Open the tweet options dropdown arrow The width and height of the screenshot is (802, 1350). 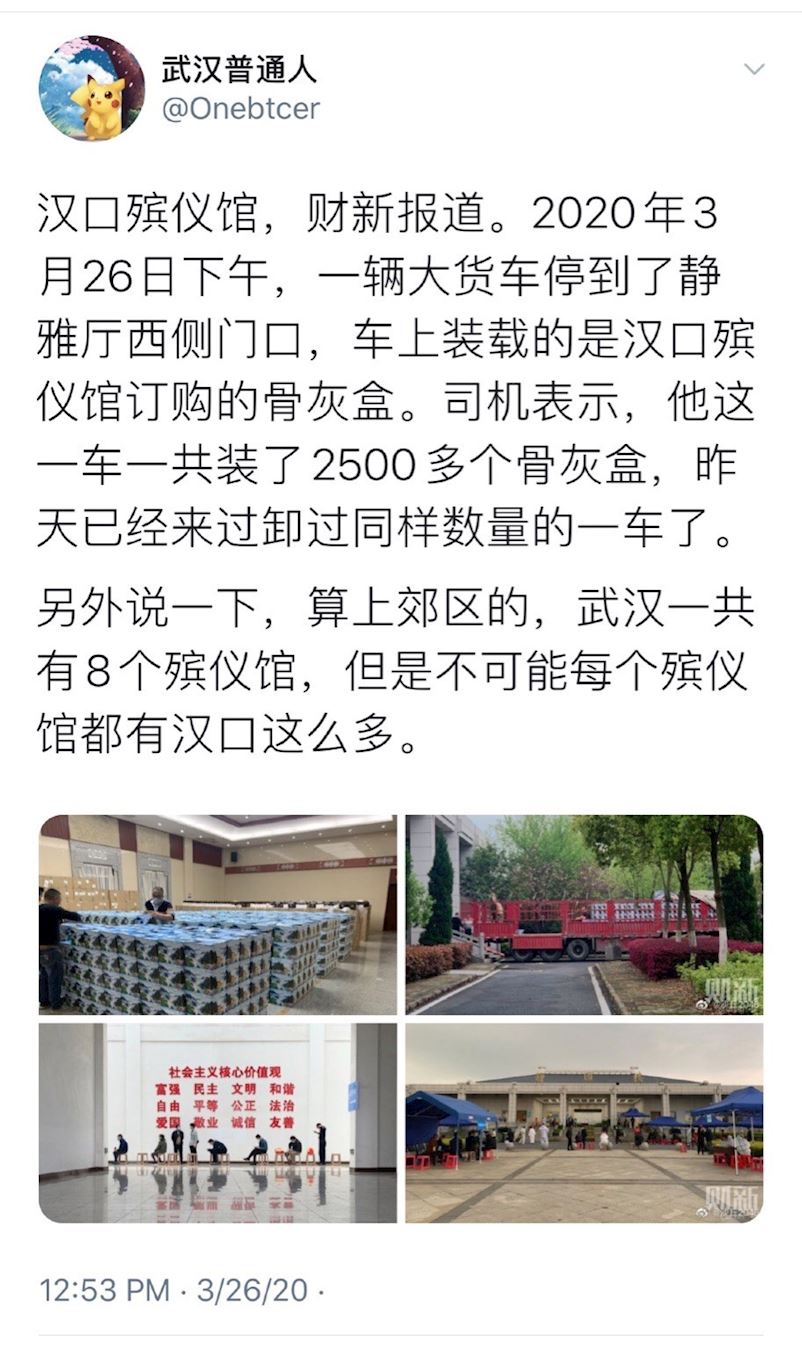(754, 70)
